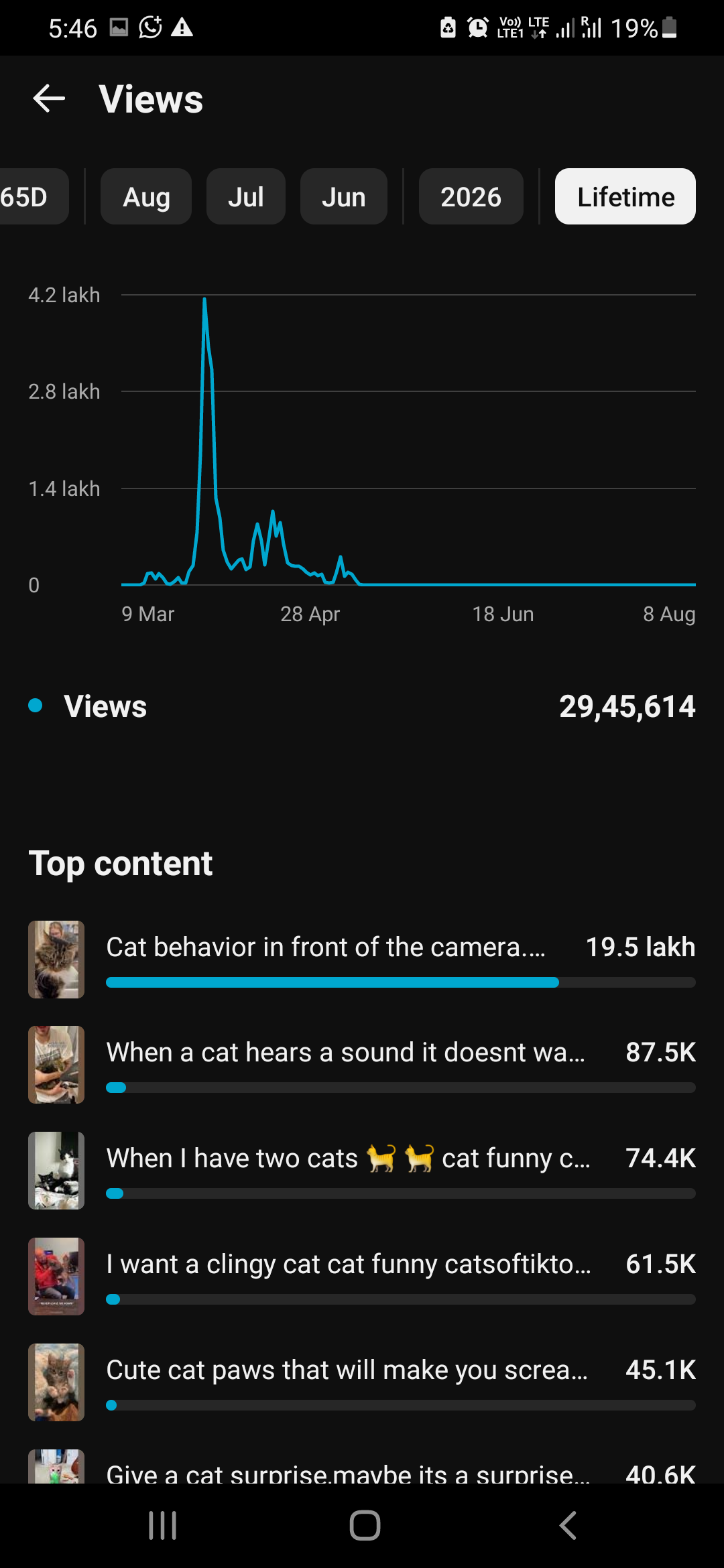Open 'When I have two cats' video
The width and height of the screenshot is (724, 1568).
pos(362,1171)
